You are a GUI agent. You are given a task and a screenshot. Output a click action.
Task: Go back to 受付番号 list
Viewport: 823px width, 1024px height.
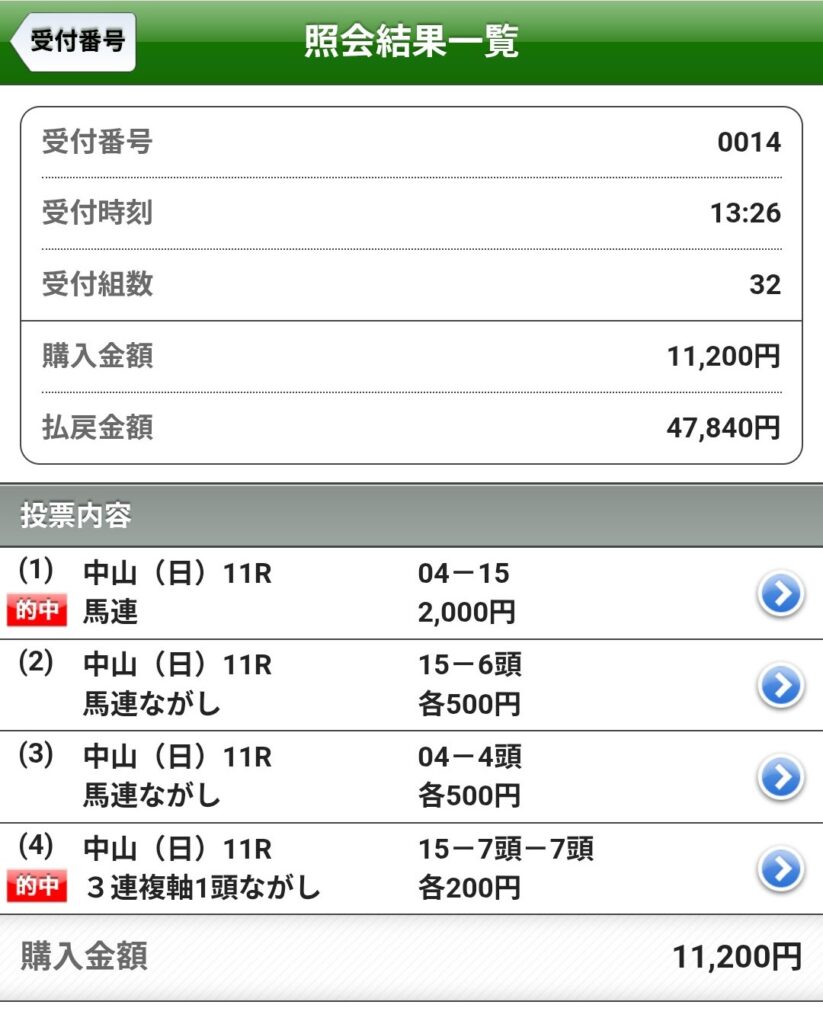point(72,42)
